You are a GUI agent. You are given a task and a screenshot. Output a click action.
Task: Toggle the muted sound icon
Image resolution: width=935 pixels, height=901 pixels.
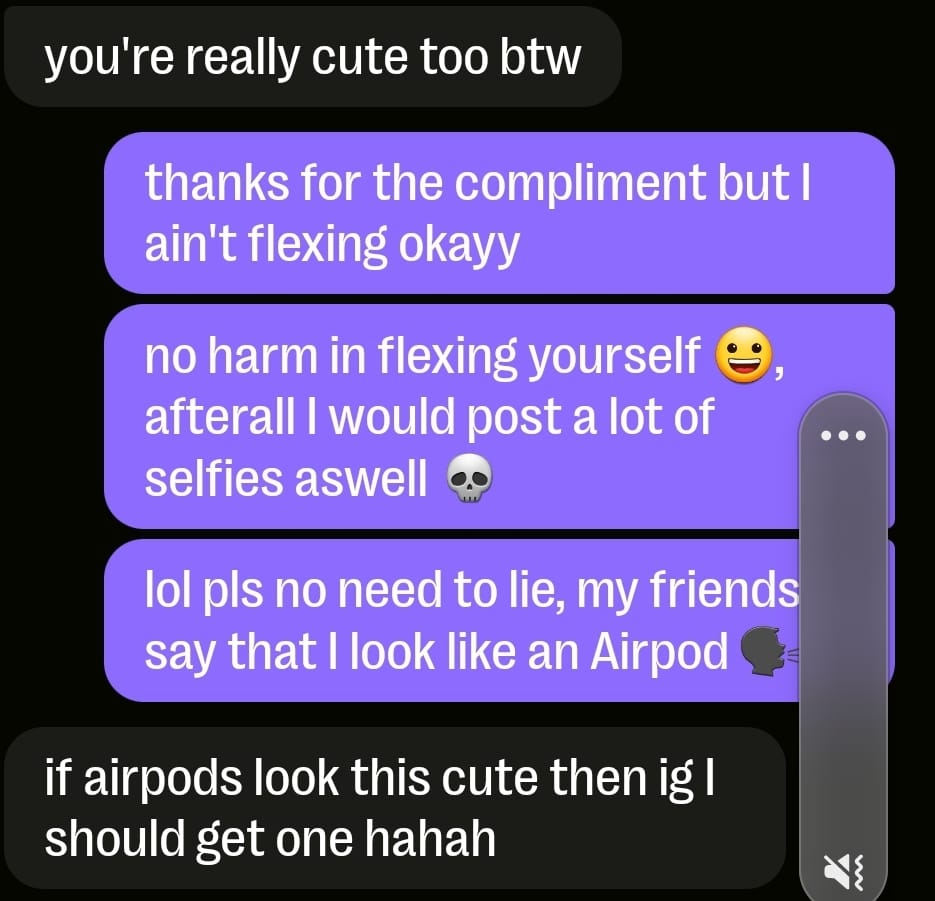point(843,874)
